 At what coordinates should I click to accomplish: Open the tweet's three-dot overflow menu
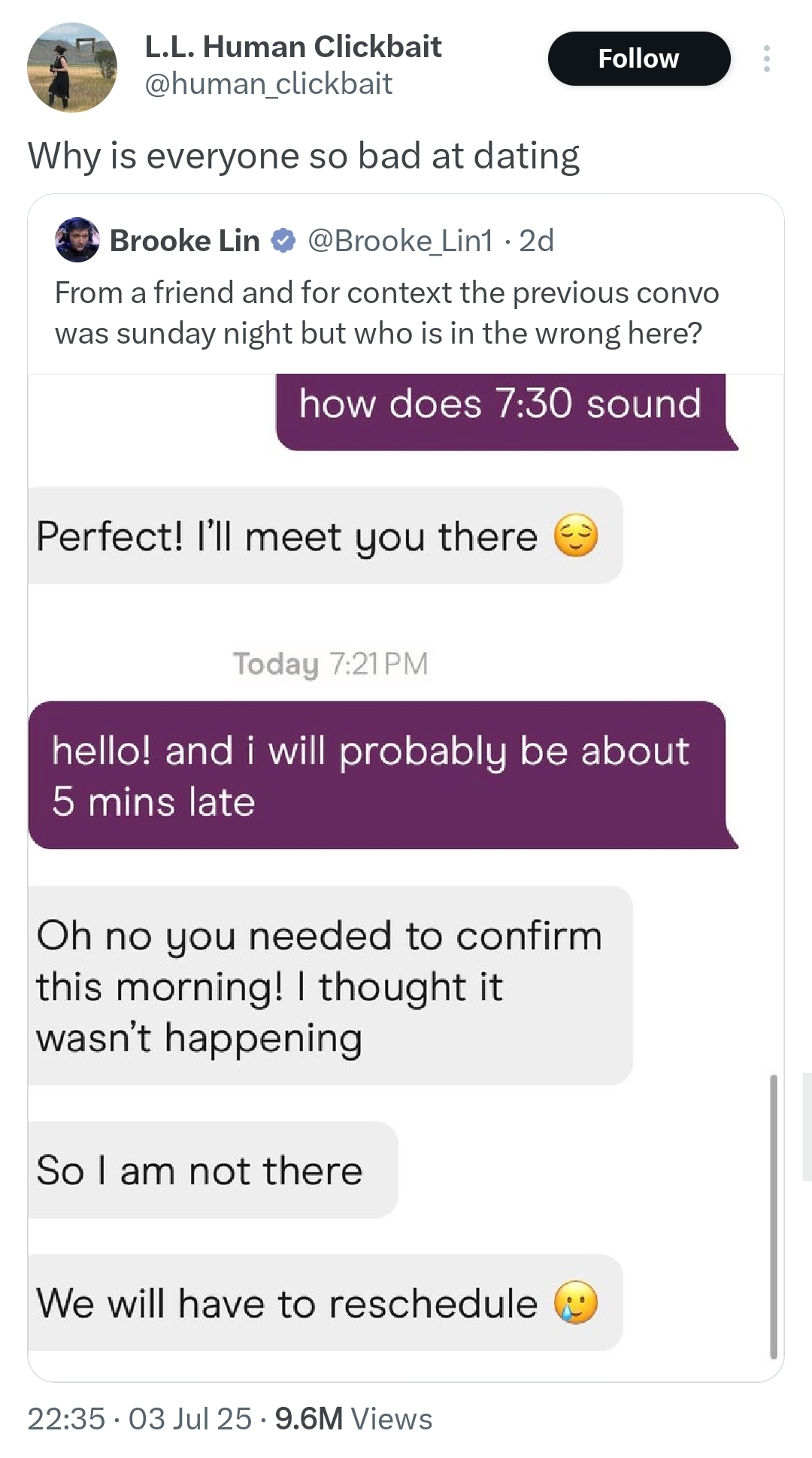coord(766,59)
